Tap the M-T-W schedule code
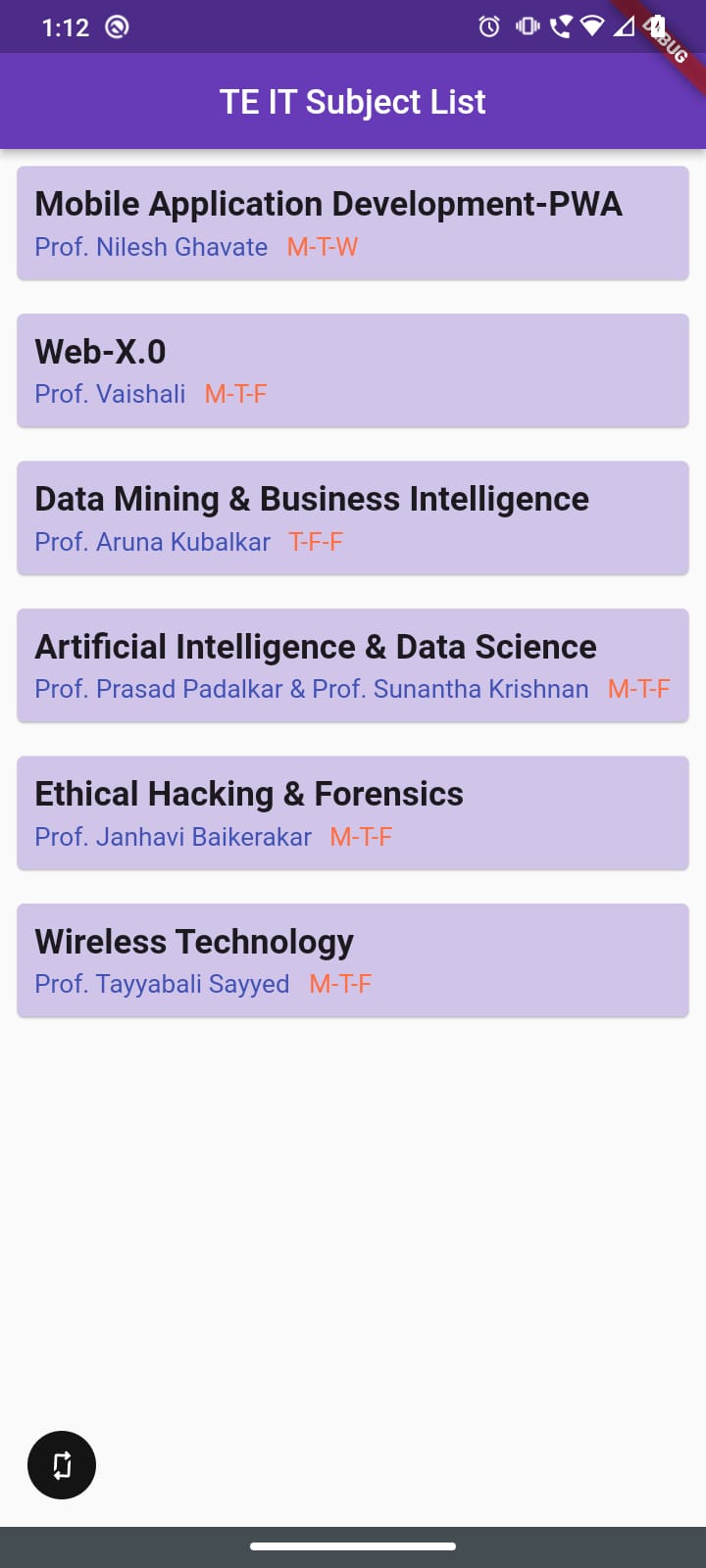The width and height of the screenshot is (706, 1568). [x=322, y=247]
